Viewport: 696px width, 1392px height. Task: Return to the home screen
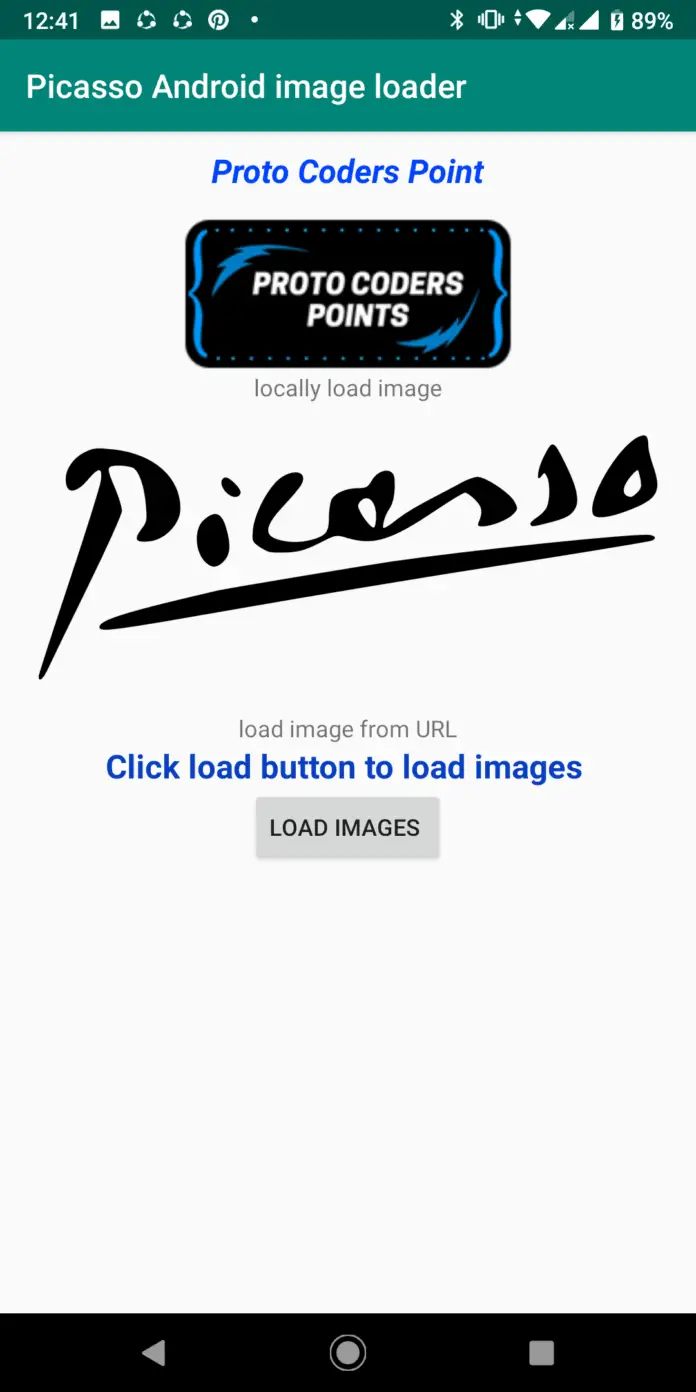348,1353
